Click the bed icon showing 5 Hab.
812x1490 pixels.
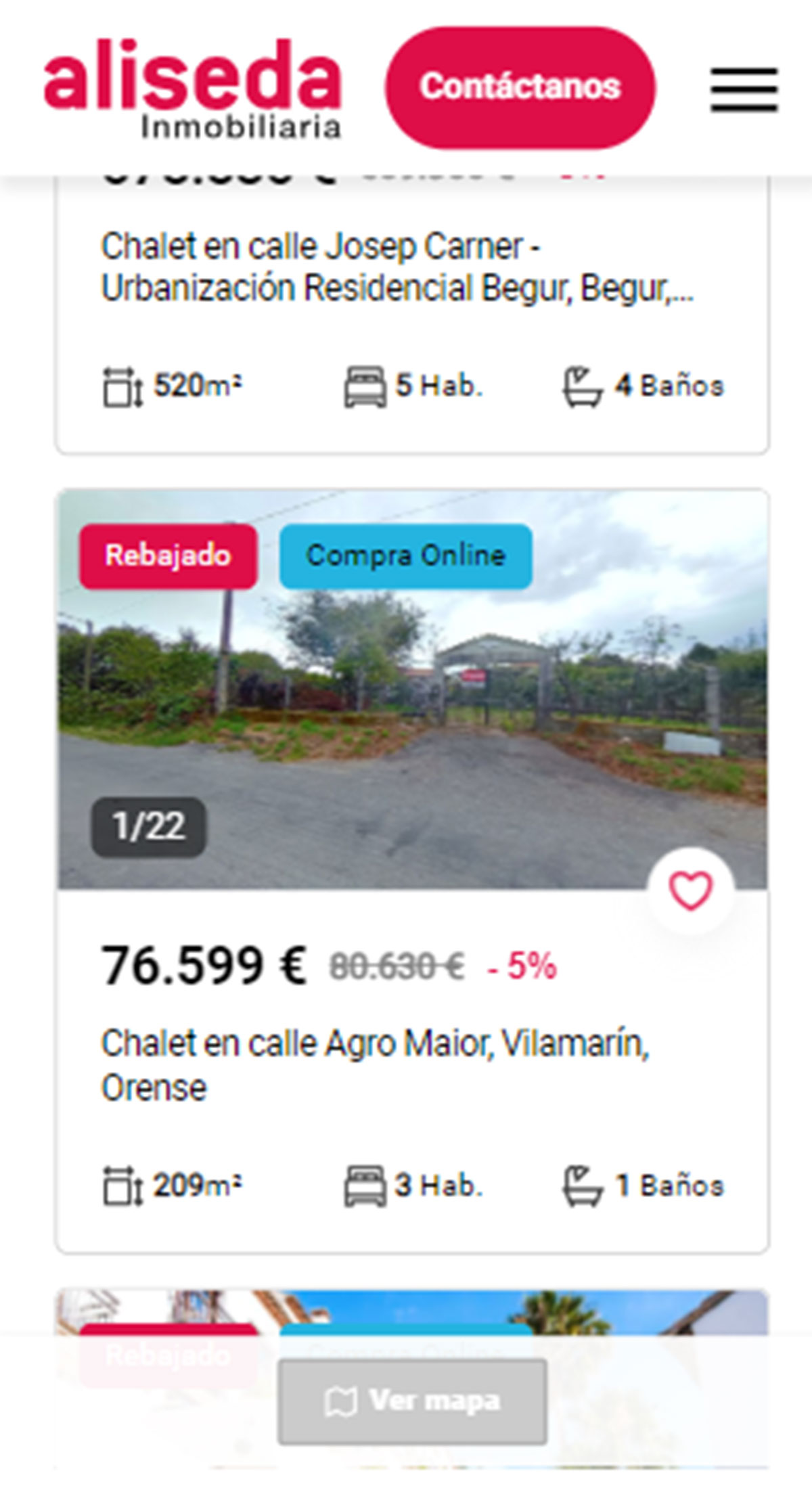pyautogui.click(x=363, y=386)
